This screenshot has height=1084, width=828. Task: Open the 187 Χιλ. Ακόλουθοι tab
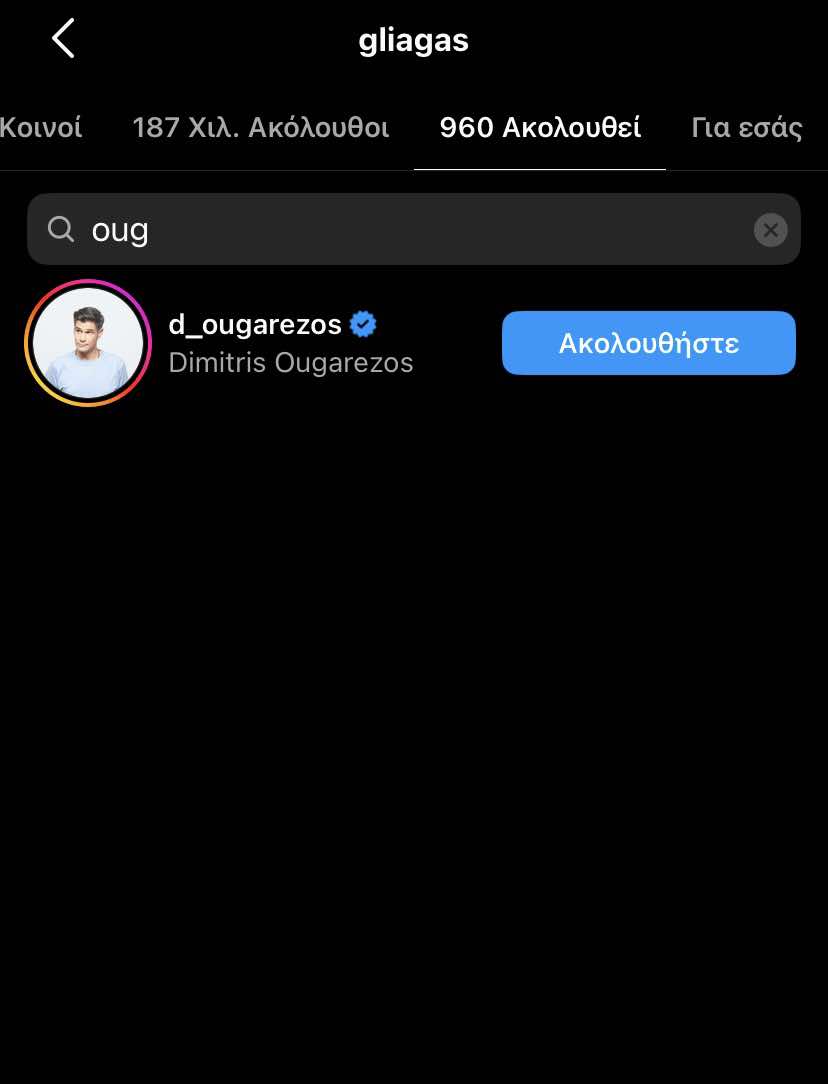pos(261,128)
